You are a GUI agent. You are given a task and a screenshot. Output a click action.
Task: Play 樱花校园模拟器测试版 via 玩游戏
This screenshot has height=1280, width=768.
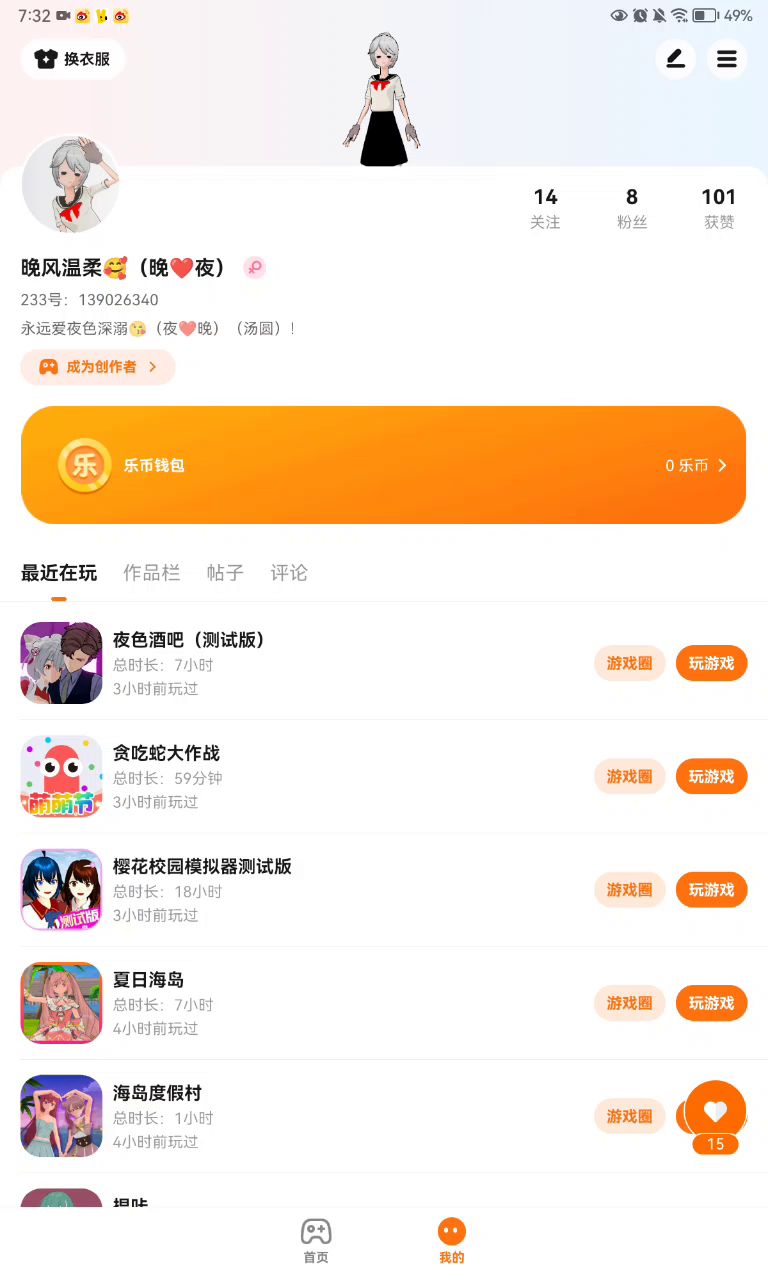(x=711, y=890)
